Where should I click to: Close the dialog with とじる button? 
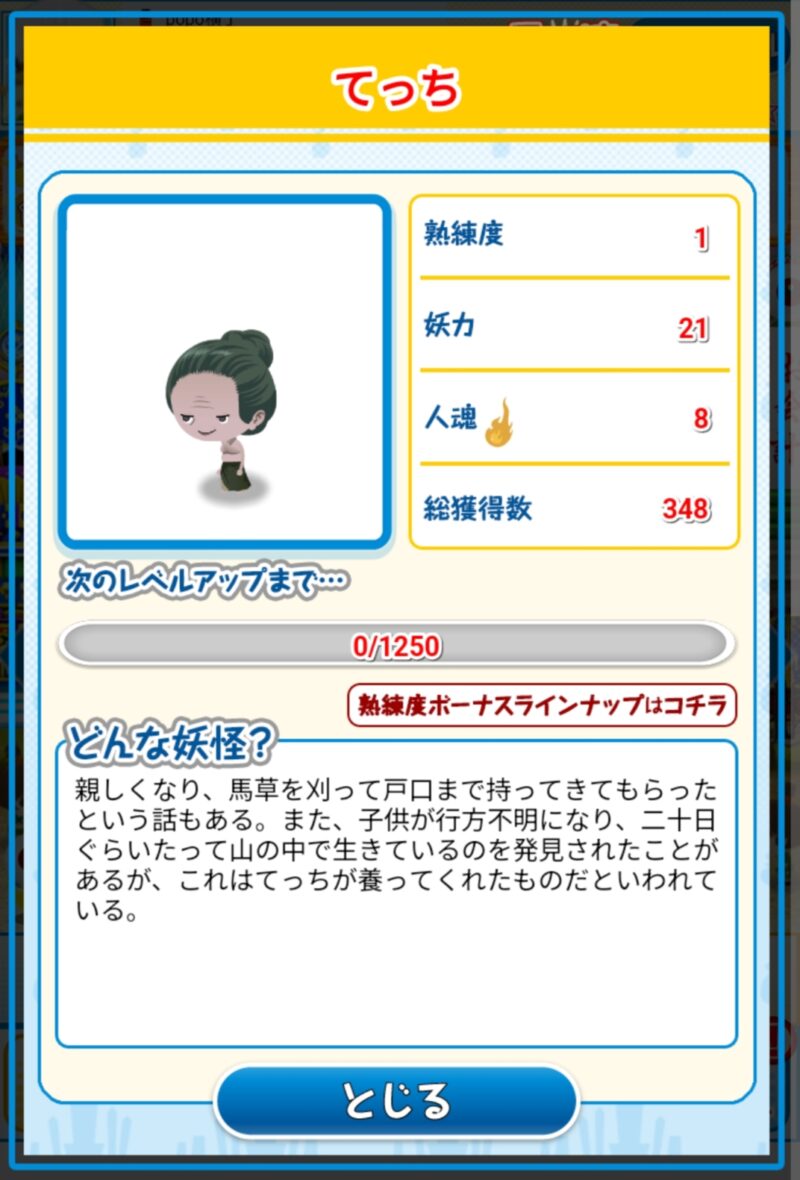(397, 1101)
